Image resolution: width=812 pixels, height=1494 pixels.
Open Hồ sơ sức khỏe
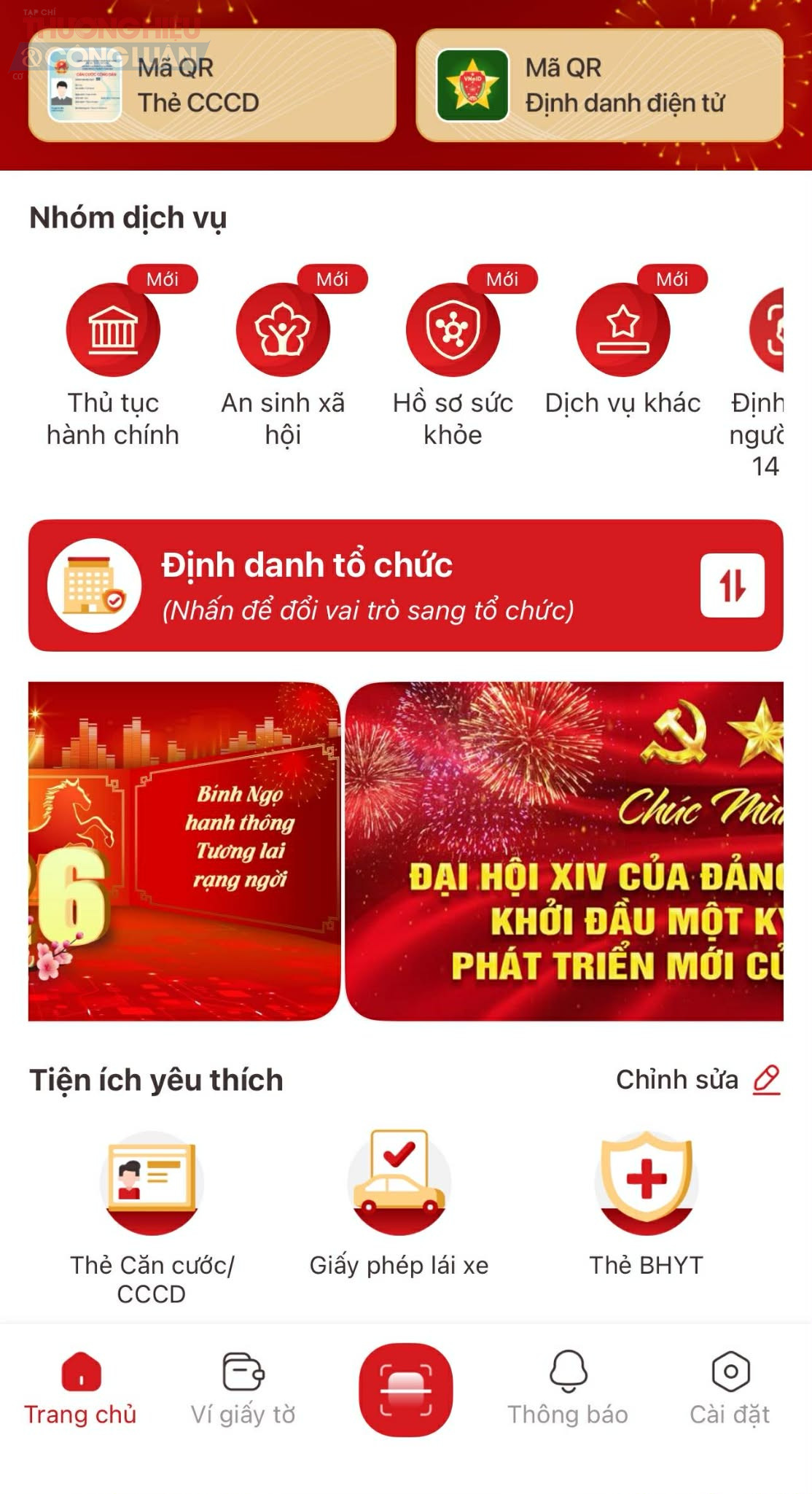click(x=452, y=330)
